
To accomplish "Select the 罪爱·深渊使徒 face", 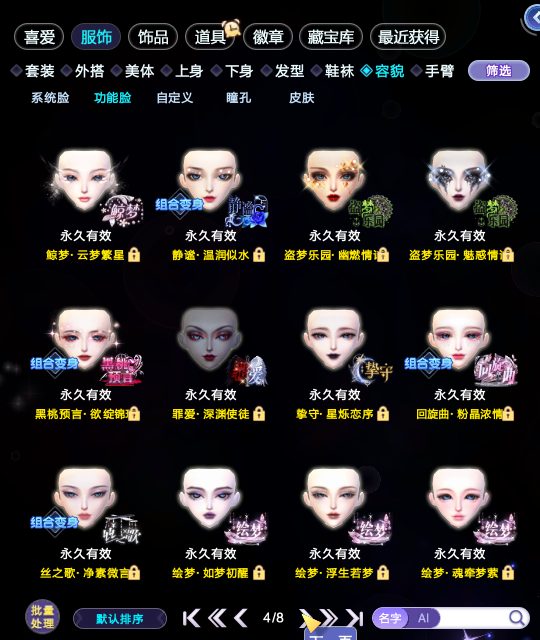I will coord(211,363).
